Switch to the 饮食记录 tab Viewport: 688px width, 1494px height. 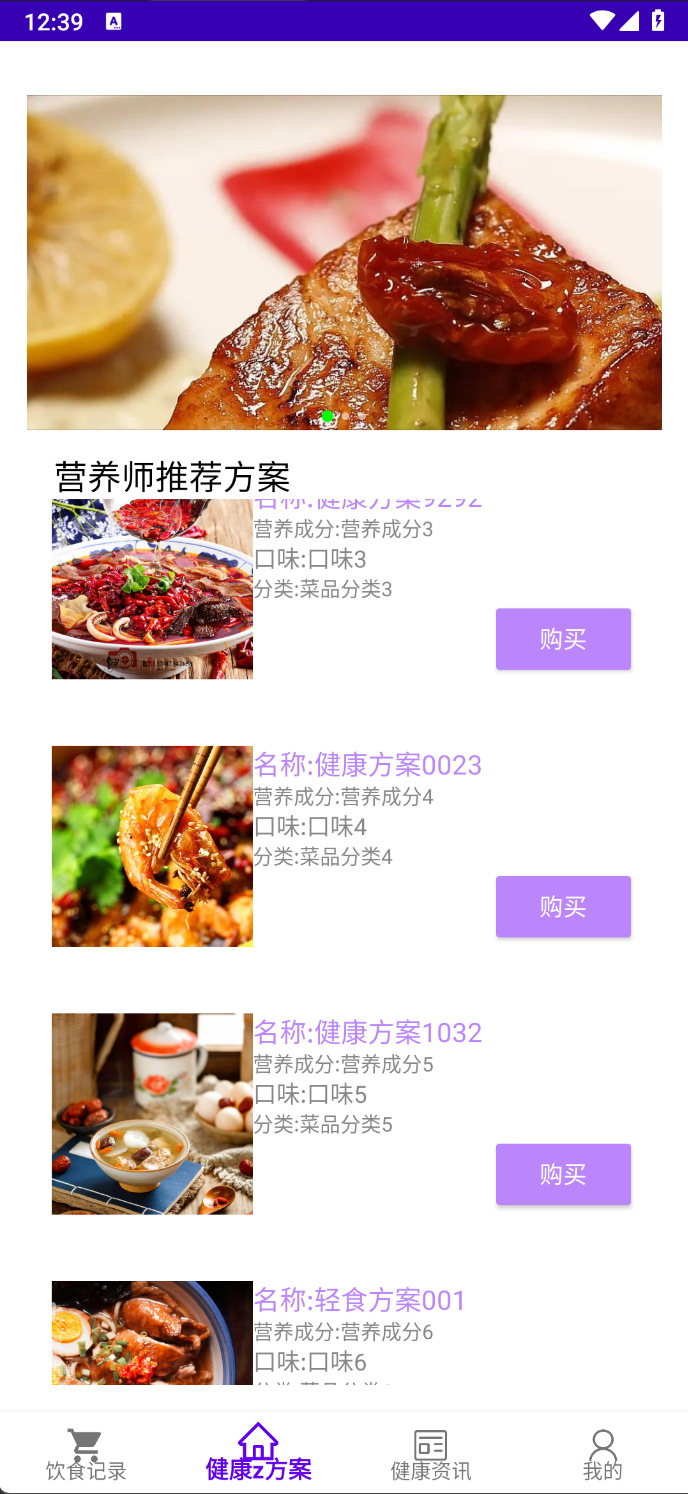tap(86, 1455)
